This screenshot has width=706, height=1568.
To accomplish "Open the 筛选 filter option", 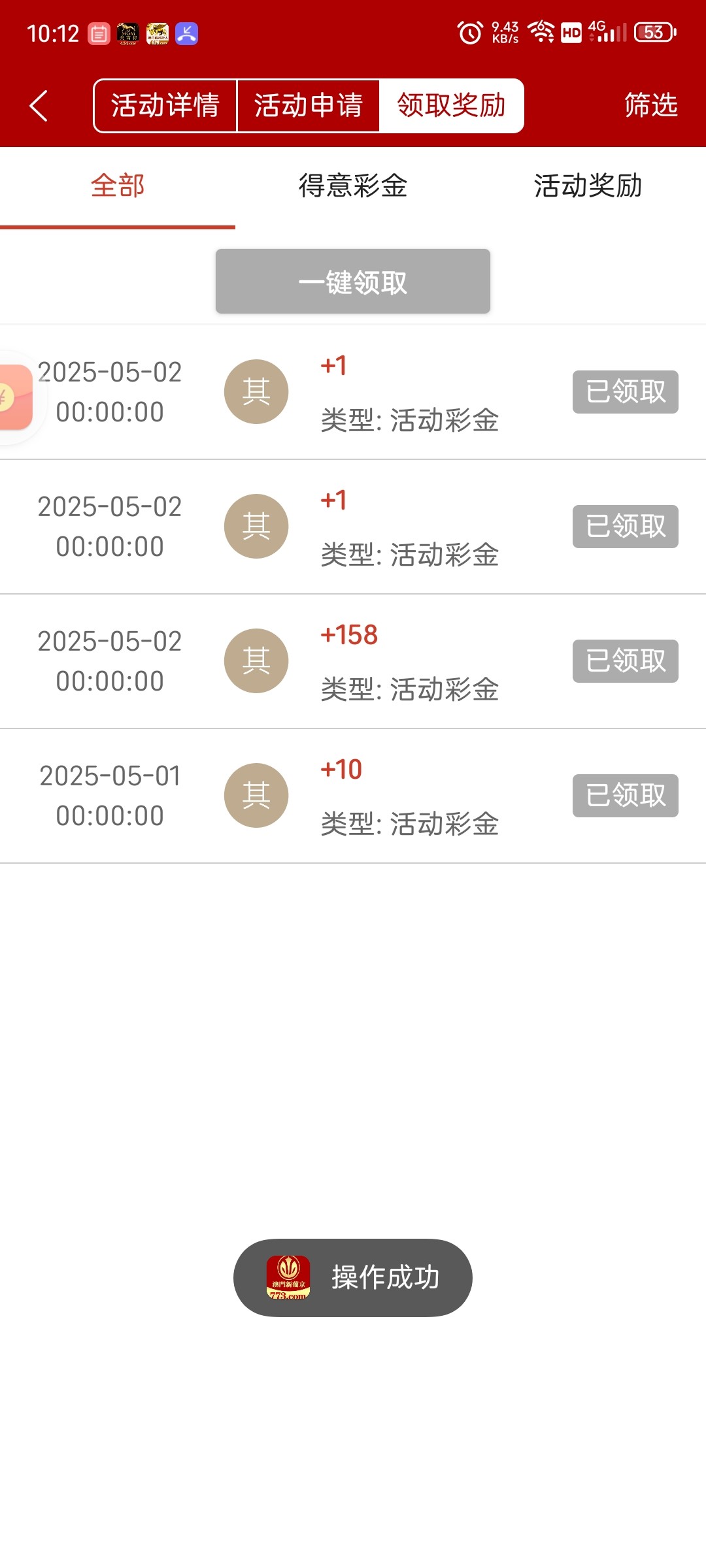I will tap(650, 106).
